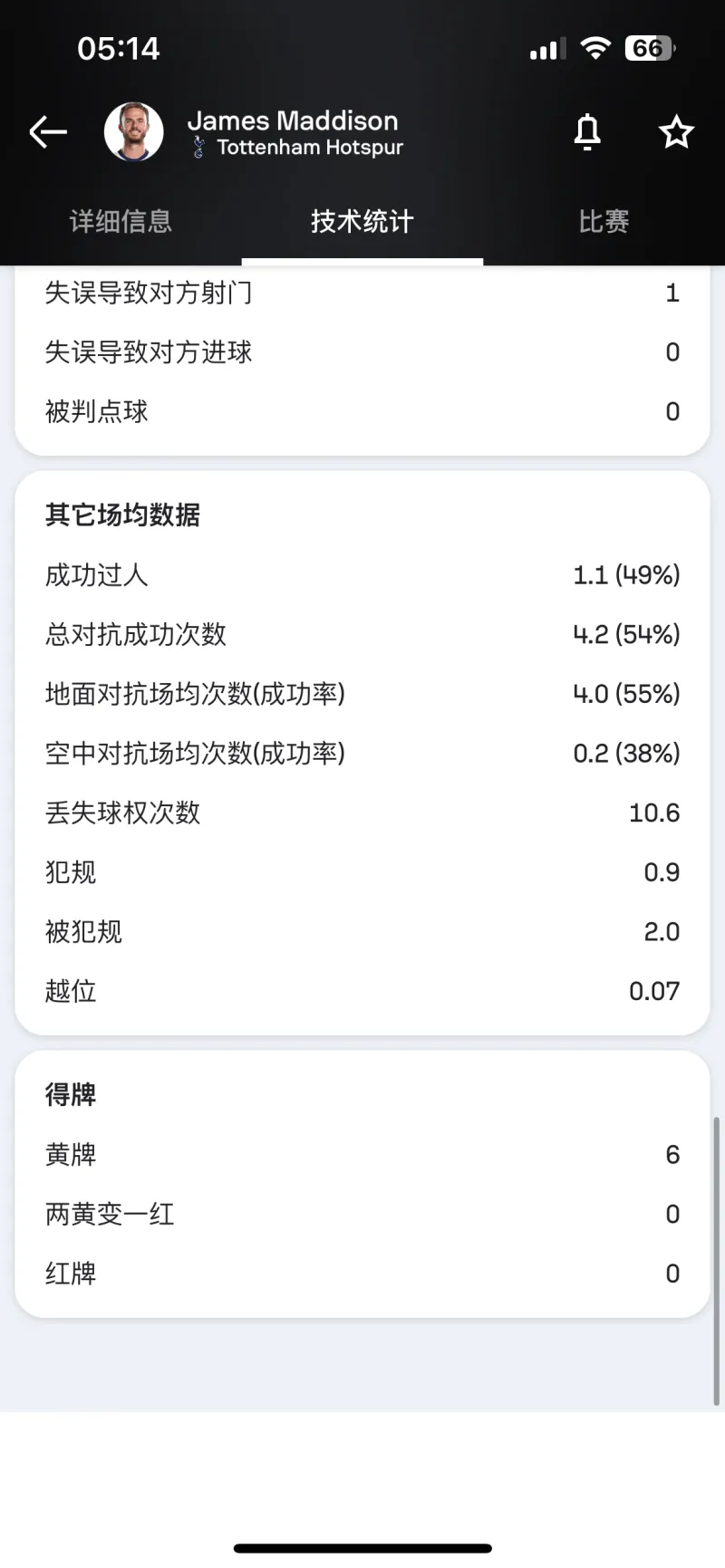Switch to the 详细信息 tab
Screen dimensions: 725x1568
coord(121,221)
